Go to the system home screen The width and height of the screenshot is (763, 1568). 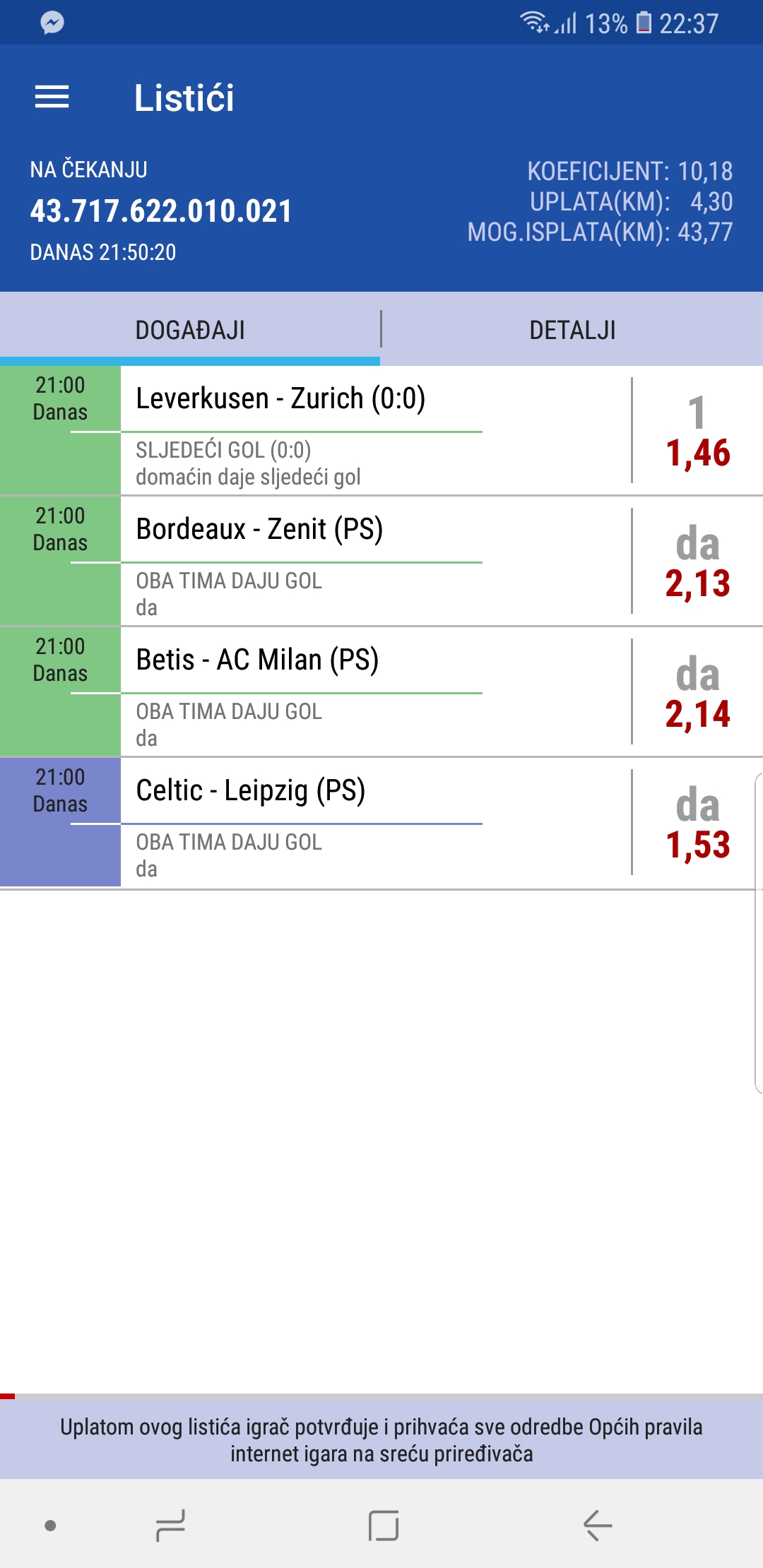click(x=383, y=1526)
